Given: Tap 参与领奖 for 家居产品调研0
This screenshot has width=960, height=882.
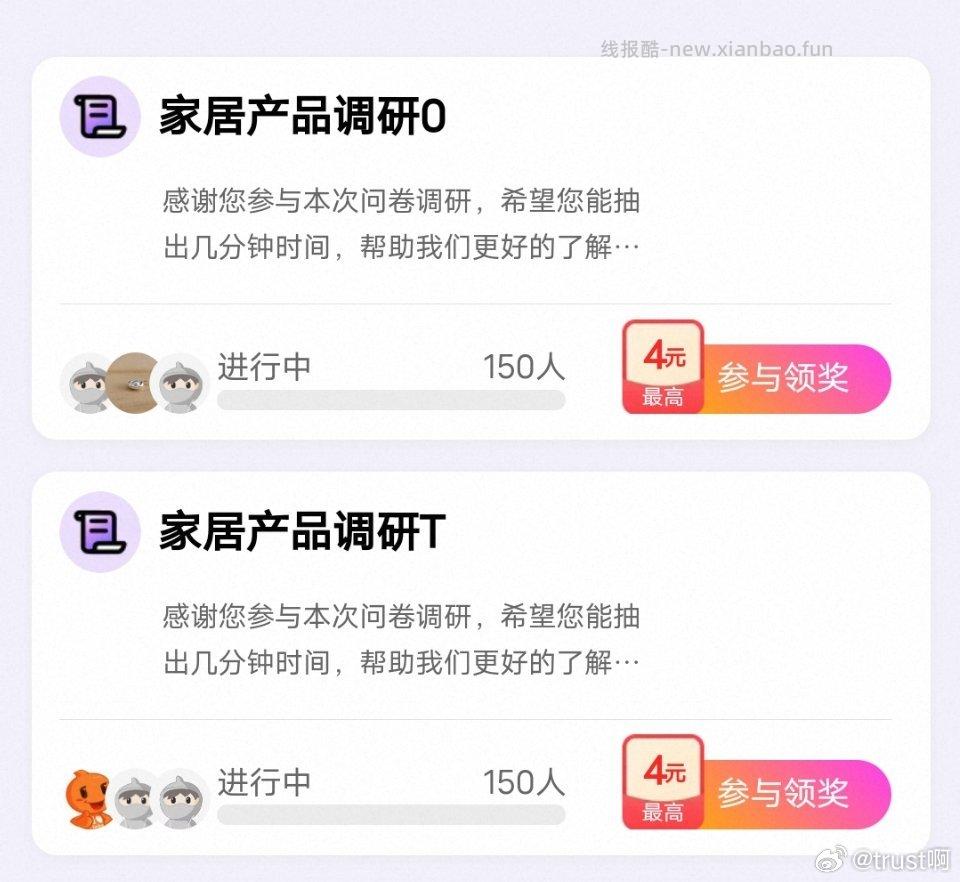Looking at the screenshot, I should pos(783,378).
